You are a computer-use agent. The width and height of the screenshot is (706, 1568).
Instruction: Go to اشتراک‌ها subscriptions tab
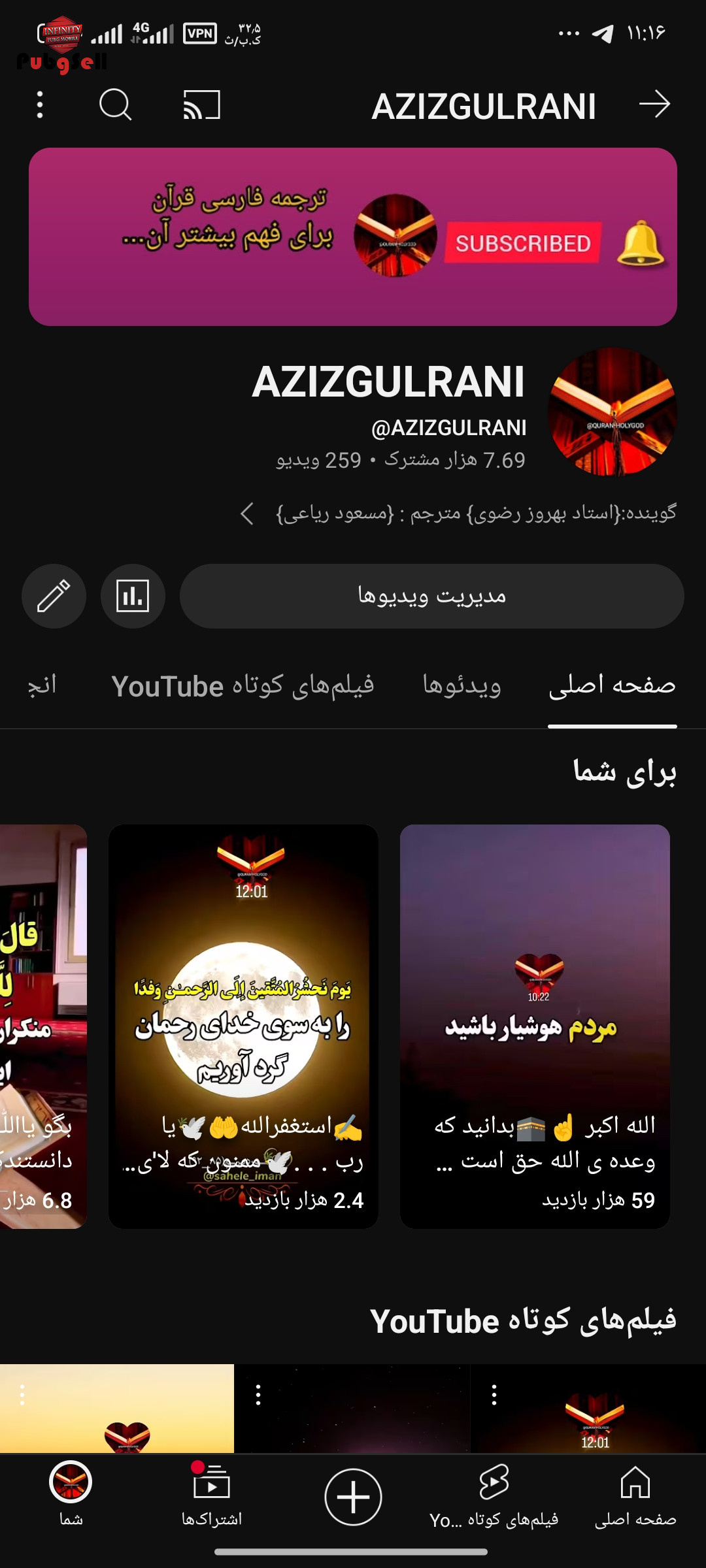(212, 1496)
